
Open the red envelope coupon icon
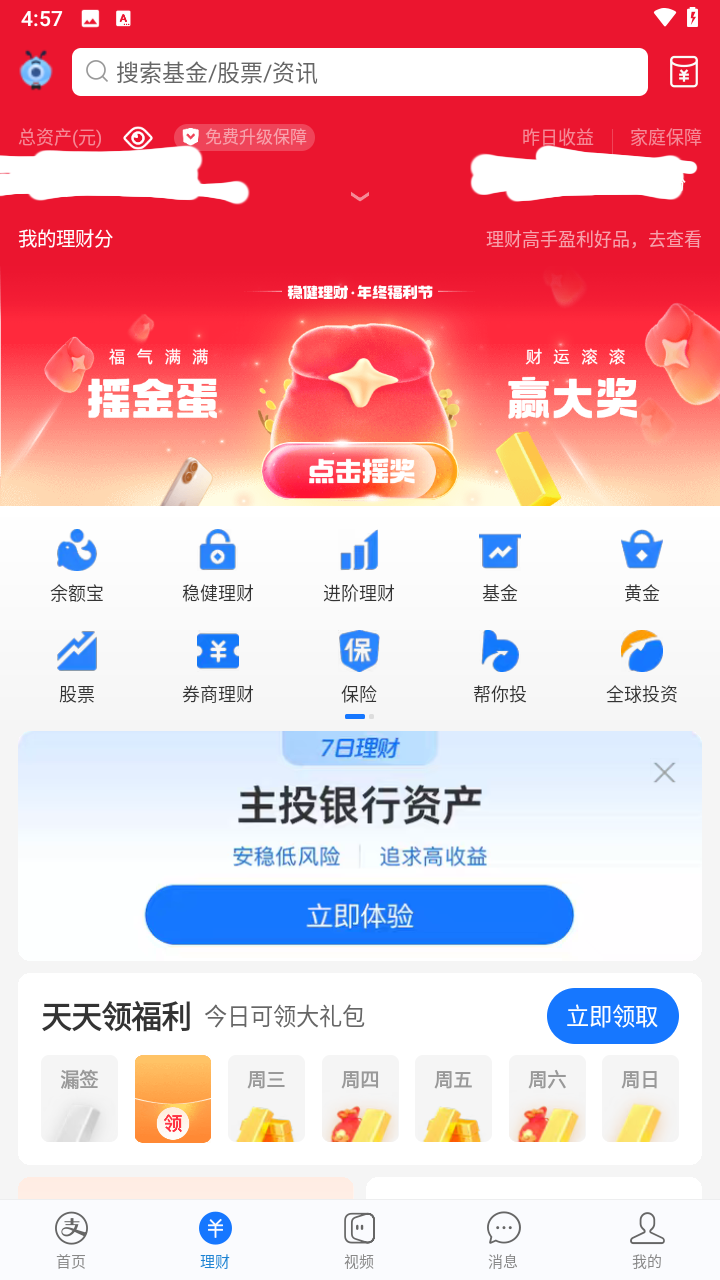(684, 72)
